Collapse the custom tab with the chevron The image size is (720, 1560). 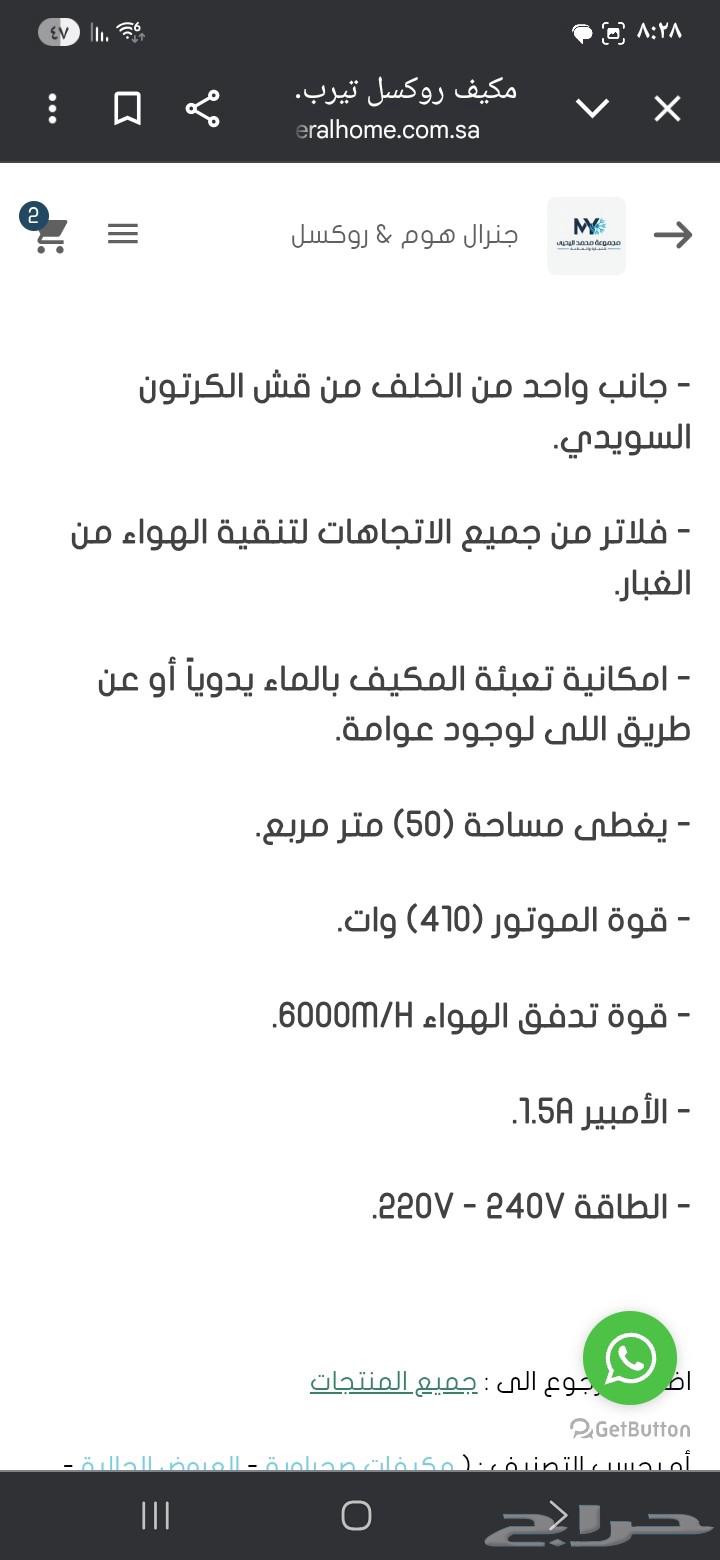pos(592,108)
